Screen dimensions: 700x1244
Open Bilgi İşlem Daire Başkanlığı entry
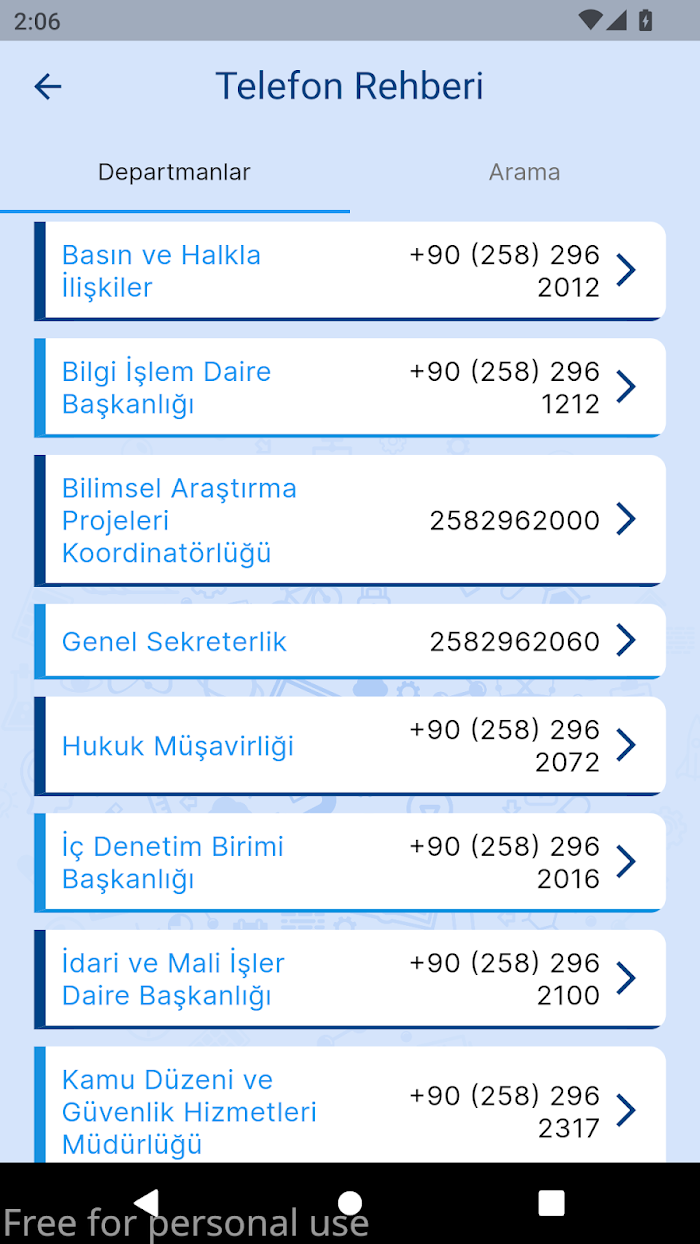point(350,388)
